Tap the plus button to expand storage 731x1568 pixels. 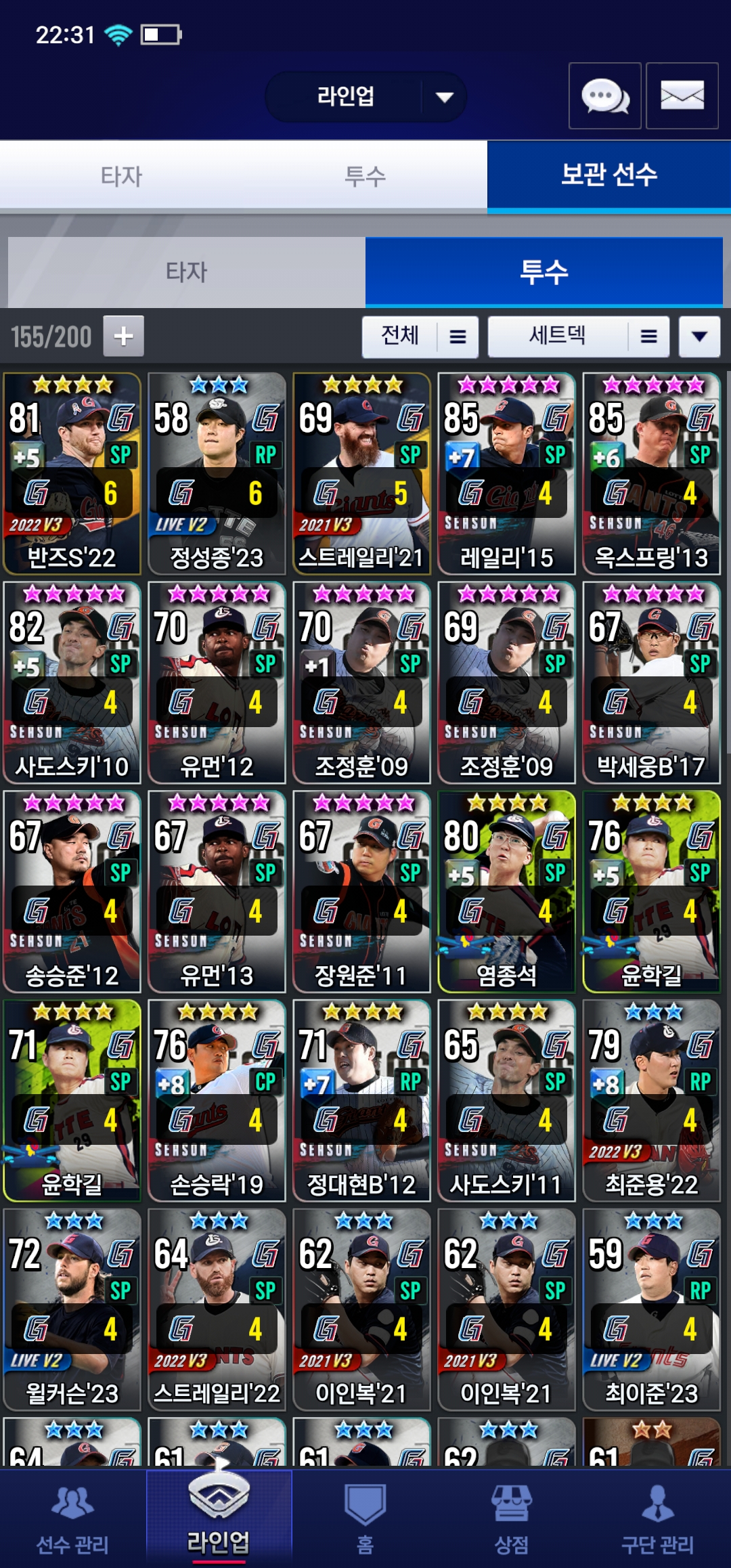coord(123,336)
